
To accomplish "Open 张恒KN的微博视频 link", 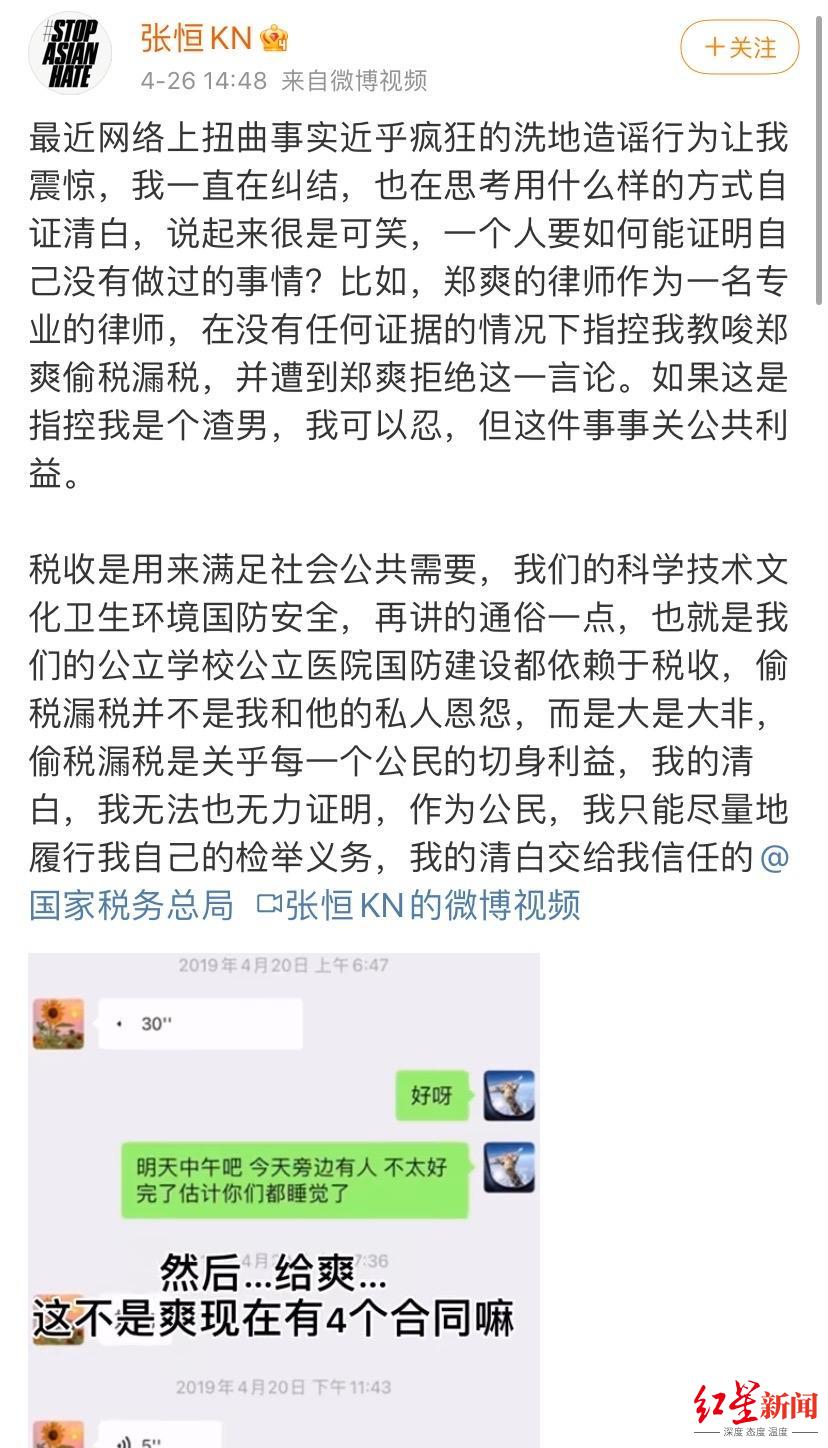I will [x=419, y=904].
